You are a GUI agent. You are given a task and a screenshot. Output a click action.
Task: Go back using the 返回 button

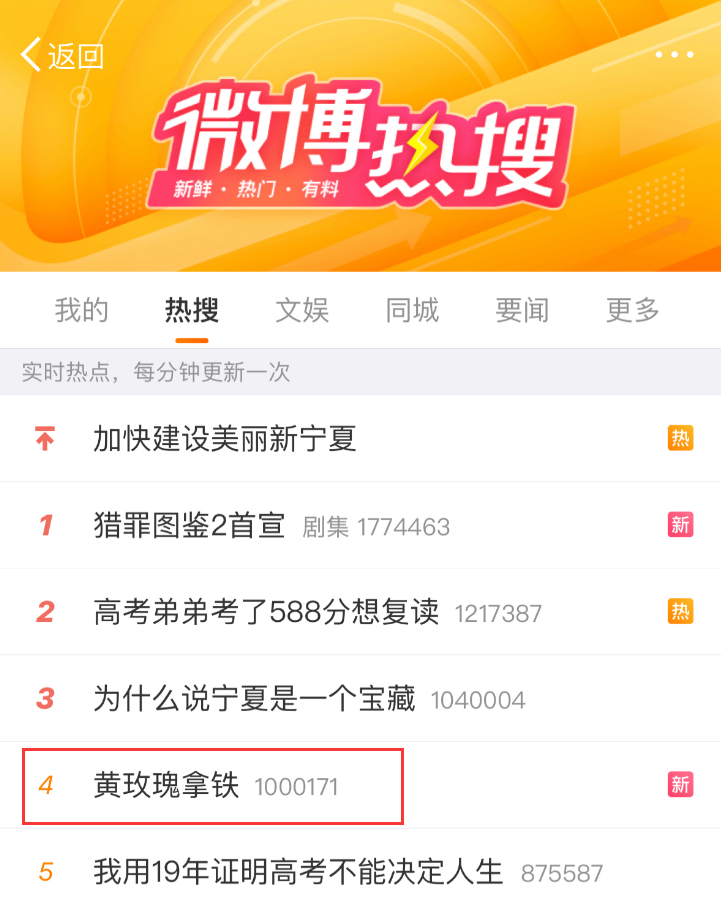coord(62,55)
